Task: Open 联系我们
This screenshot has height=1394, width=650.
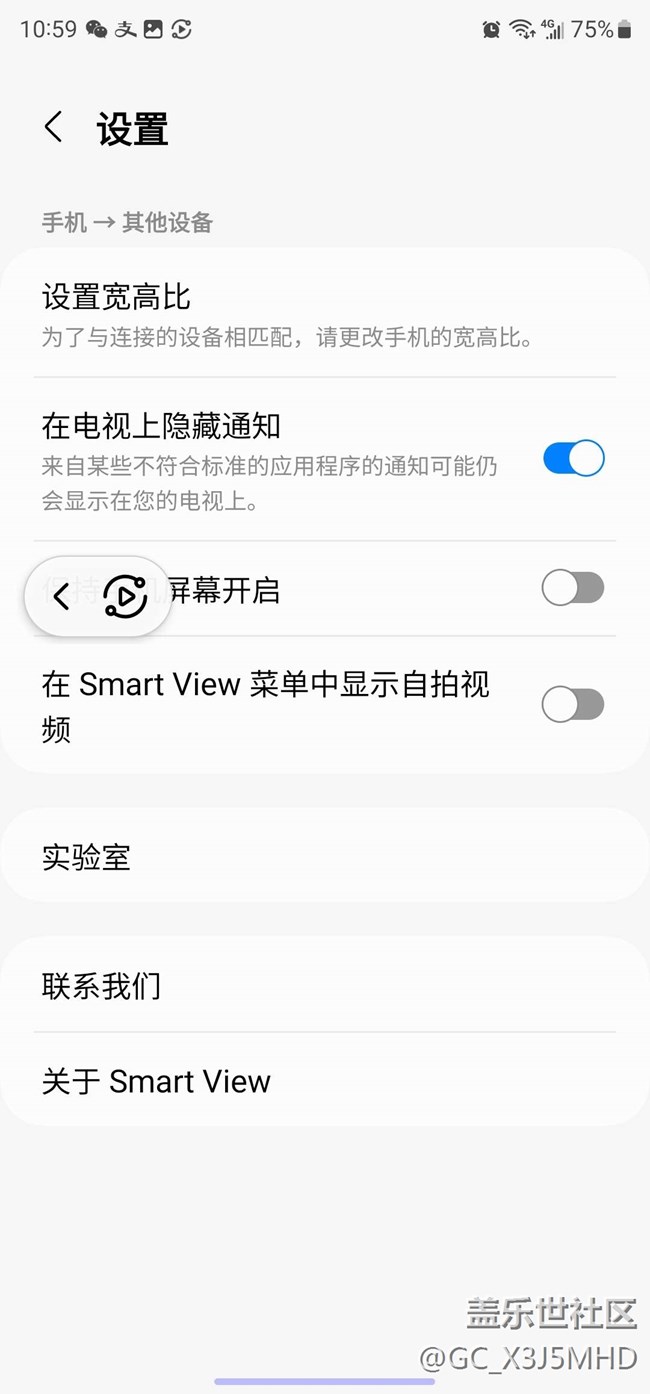Action: (324, 986)
